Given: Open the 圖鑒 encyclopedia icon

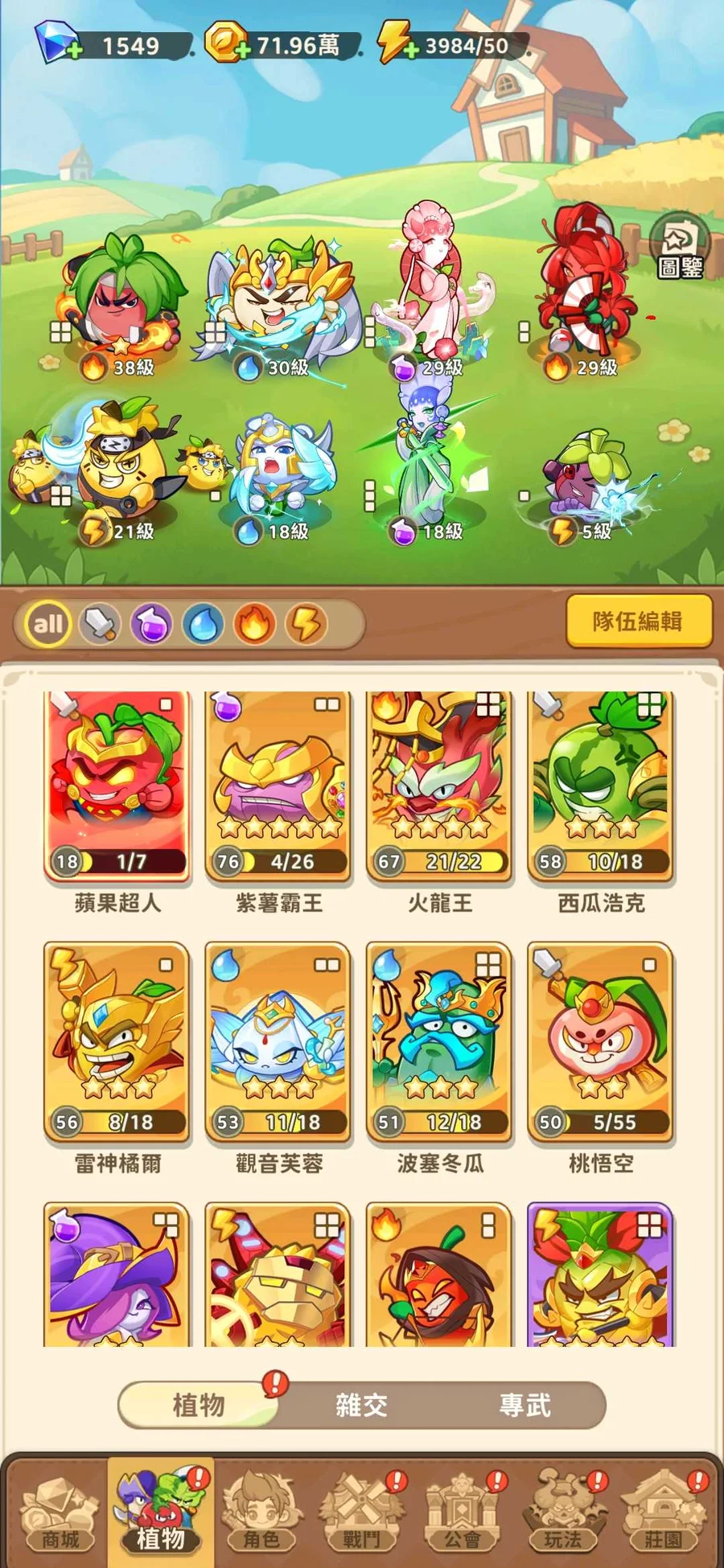Looking at the screenshot, I should click(x=680, y=248).
